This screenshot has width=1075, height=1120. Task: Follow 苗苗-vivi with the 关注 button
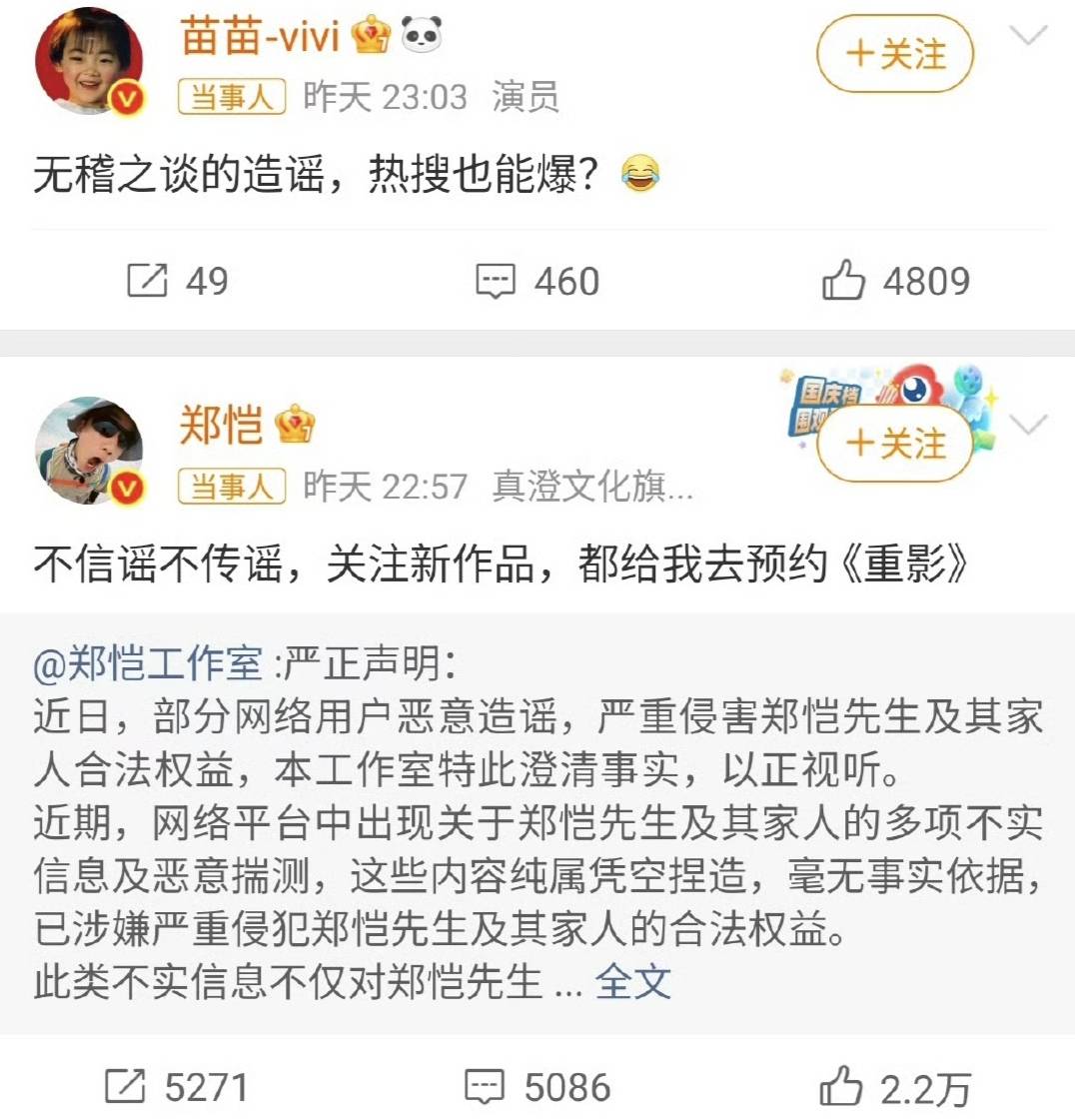[x=894, y=54]
